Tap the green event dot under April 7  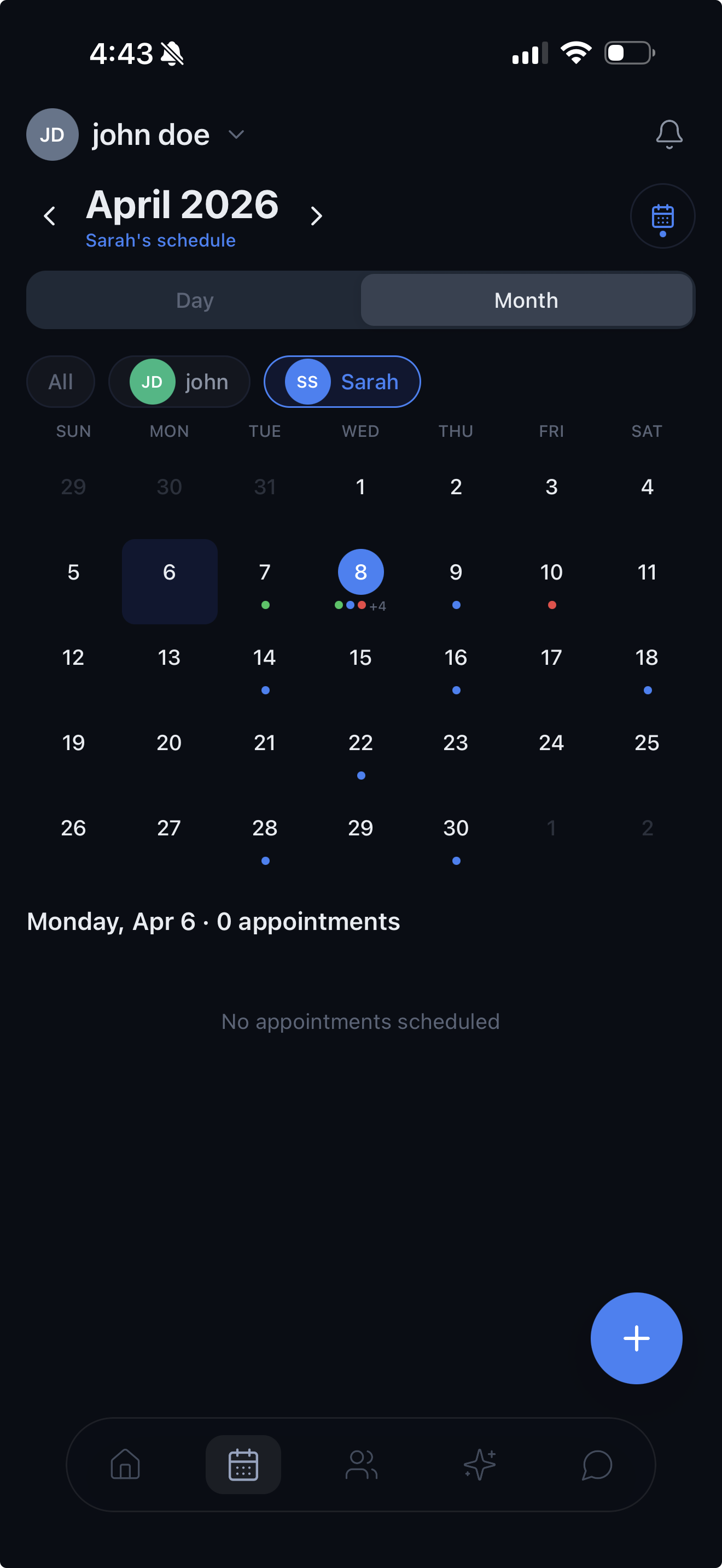264,605
